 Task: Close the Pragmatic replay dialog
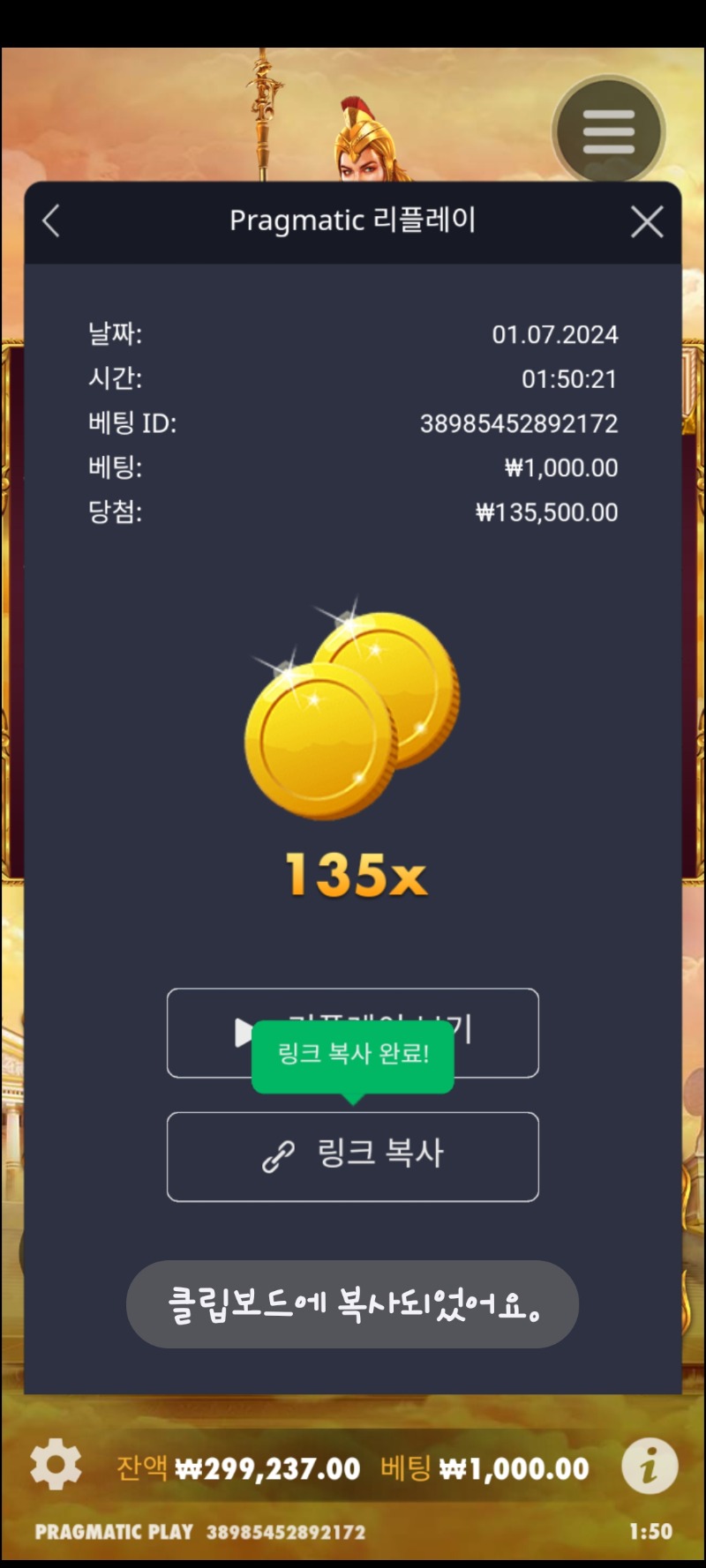[647, 222]
